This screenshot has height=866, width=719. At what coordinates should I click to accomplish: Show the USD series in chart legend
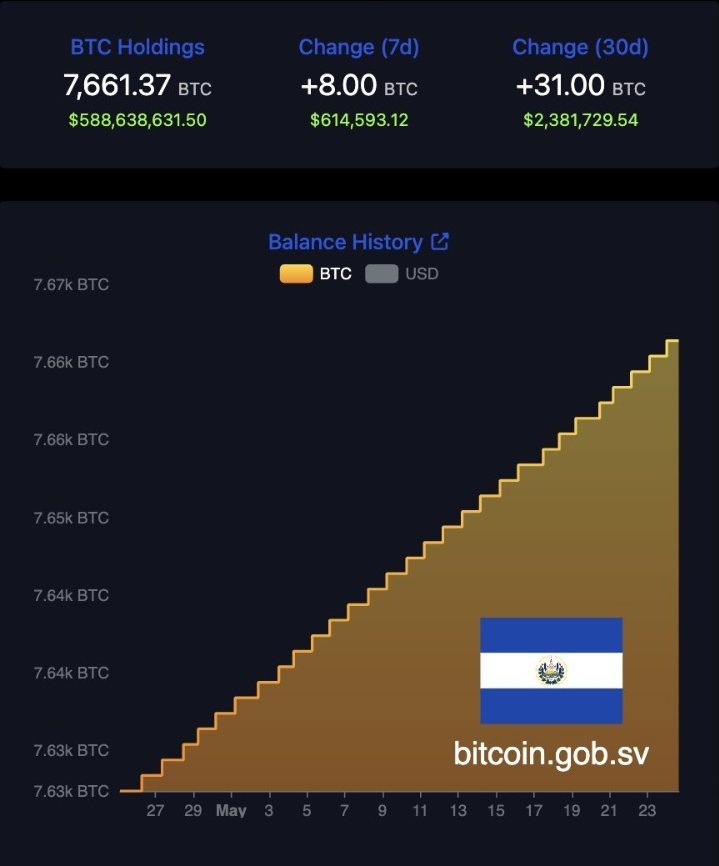click(x=401, y=274)
